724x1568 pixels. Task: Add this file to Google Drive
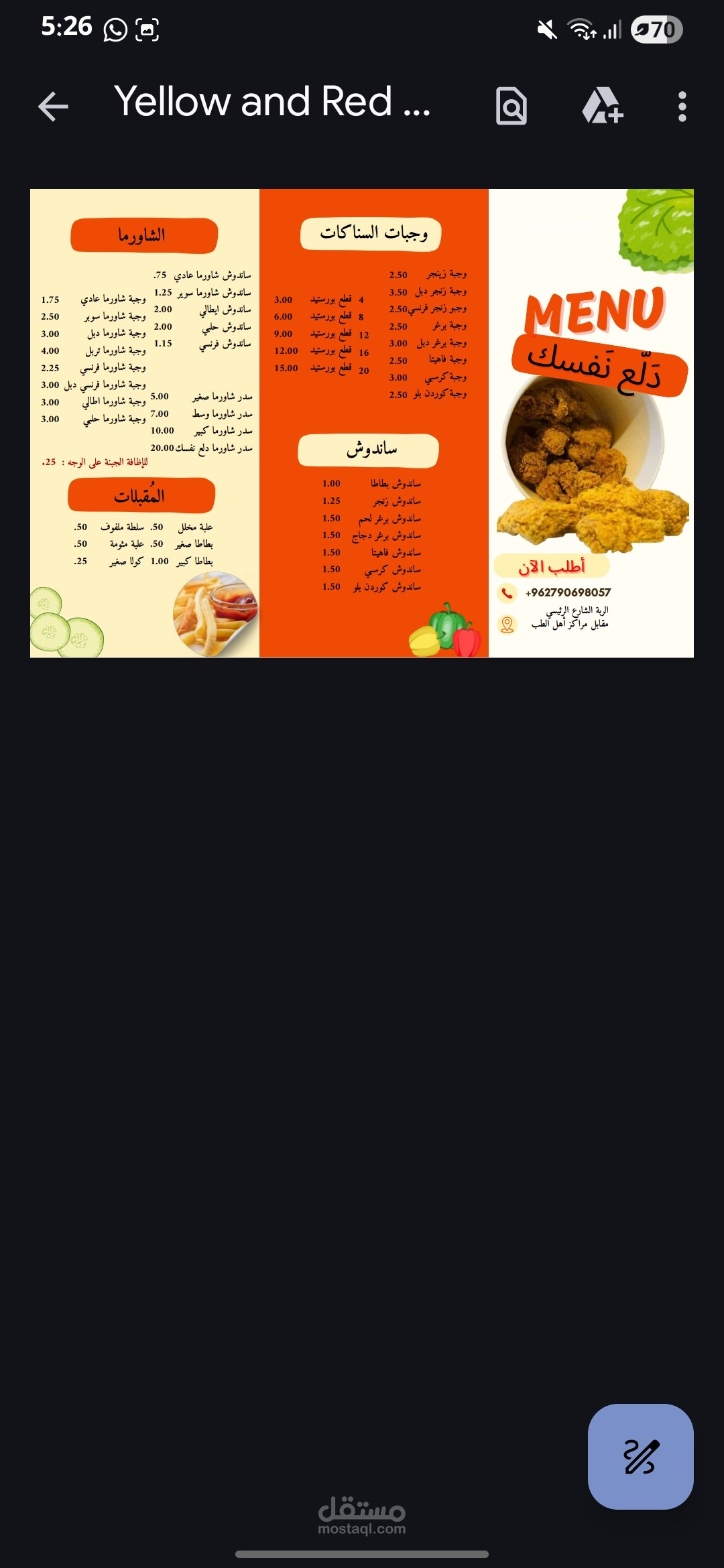coord(602,106)
